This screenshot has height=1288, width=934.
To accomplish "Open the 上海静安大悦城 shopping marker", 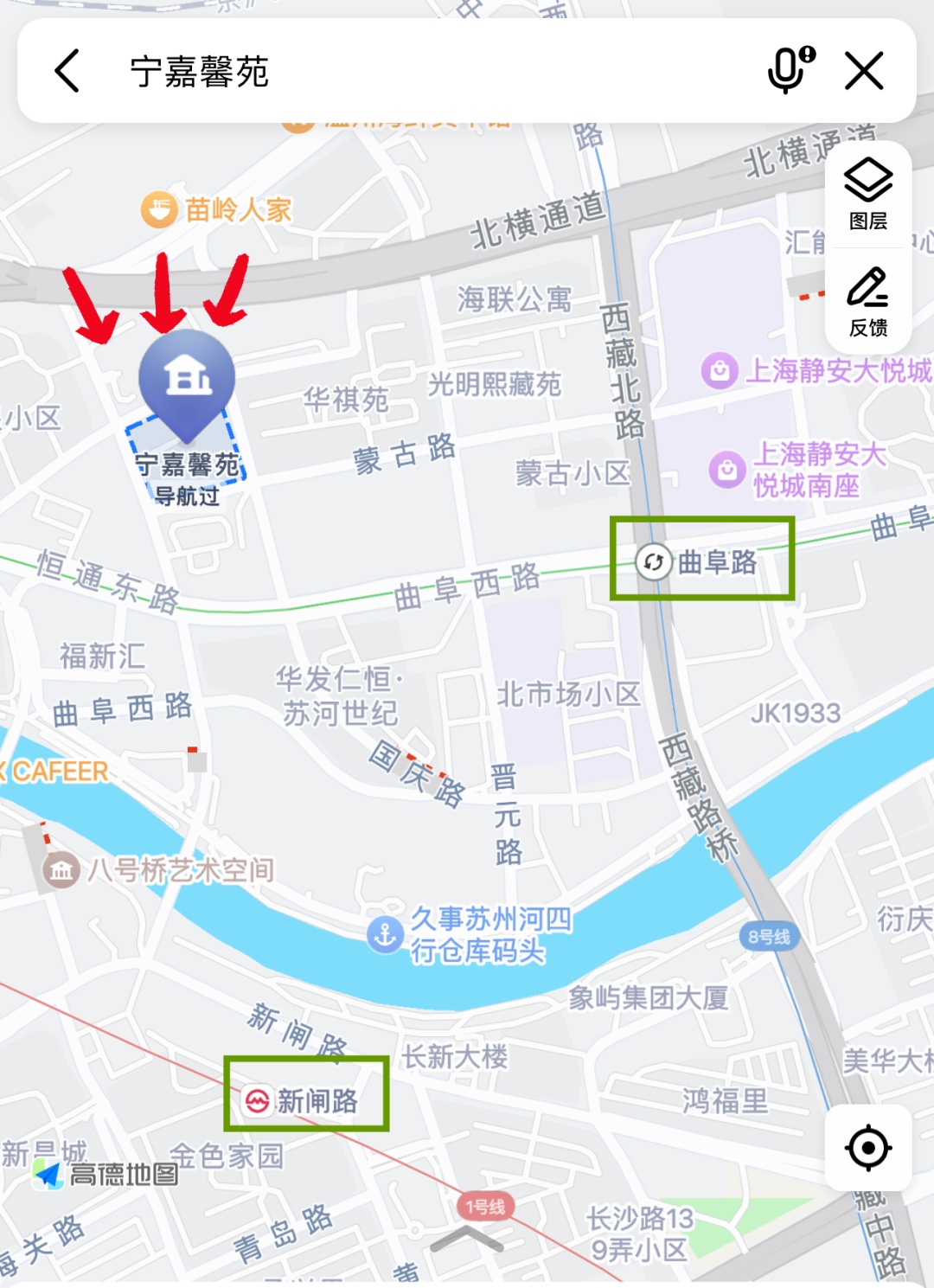I will pos(720,371).
